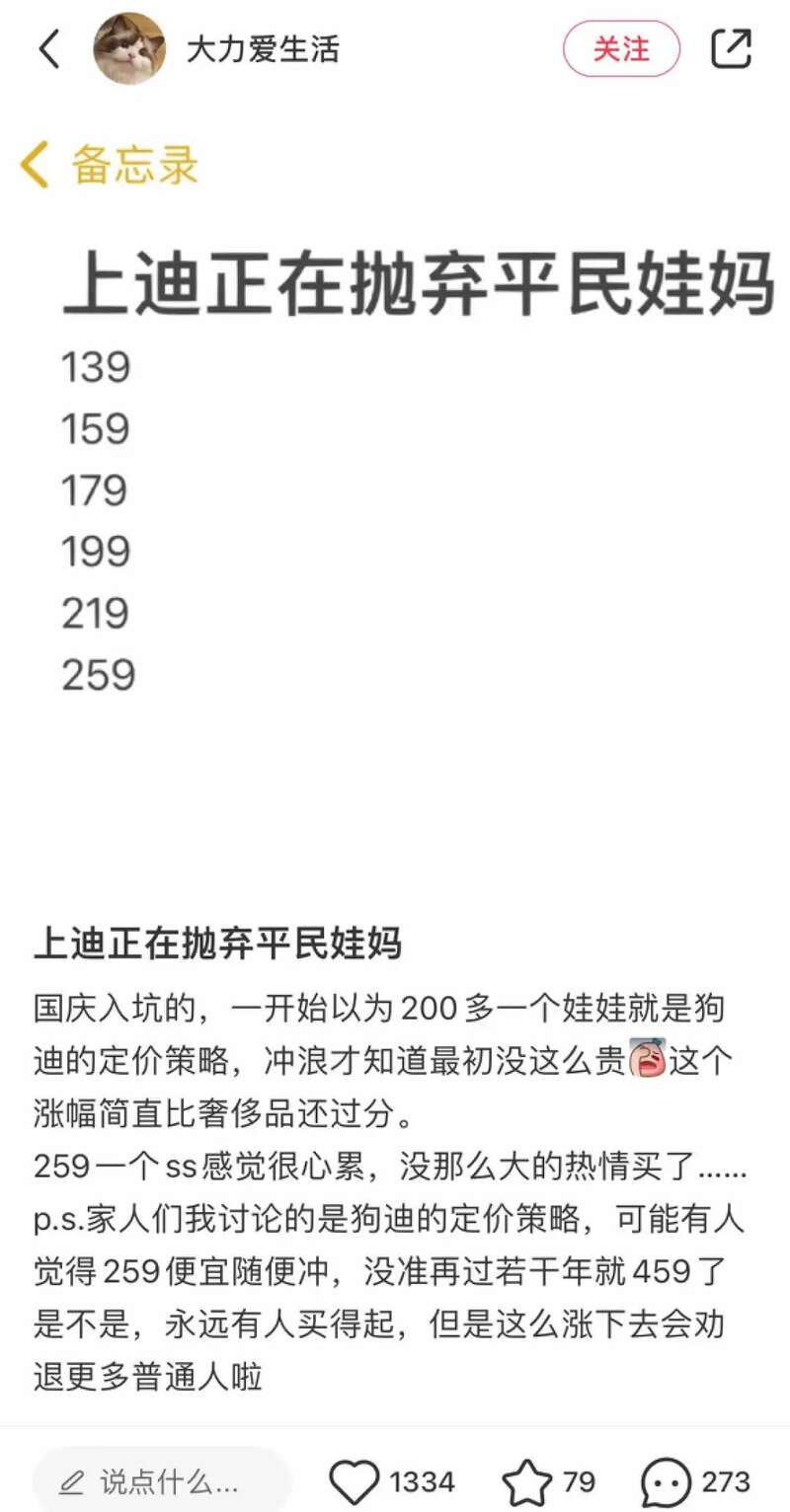
Task: Like this post with the heart icon
Action: click(x=354, y=1482)
